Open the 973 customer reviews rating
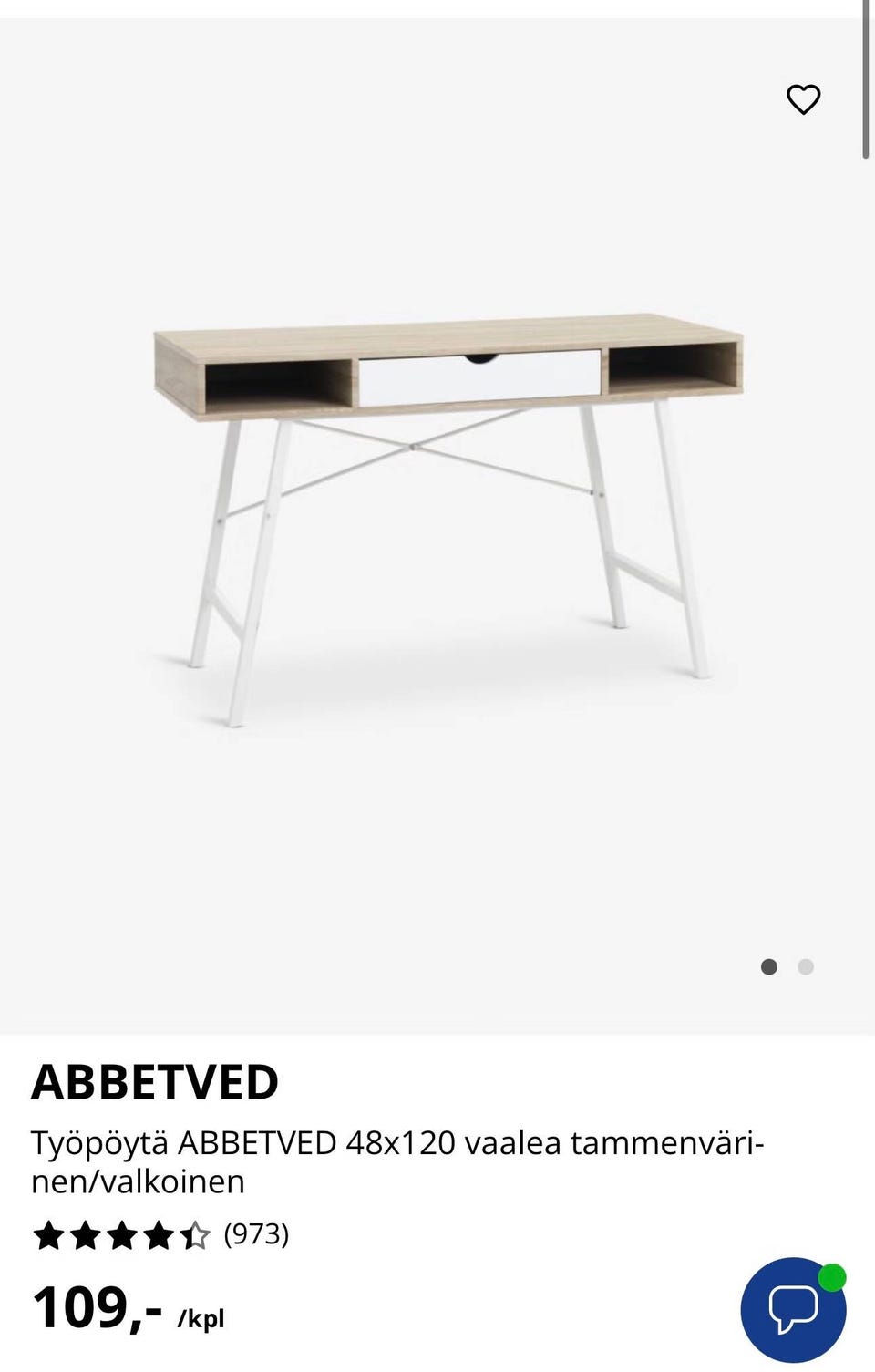Screen dimensions: 875x1372 coord(160,1235)
